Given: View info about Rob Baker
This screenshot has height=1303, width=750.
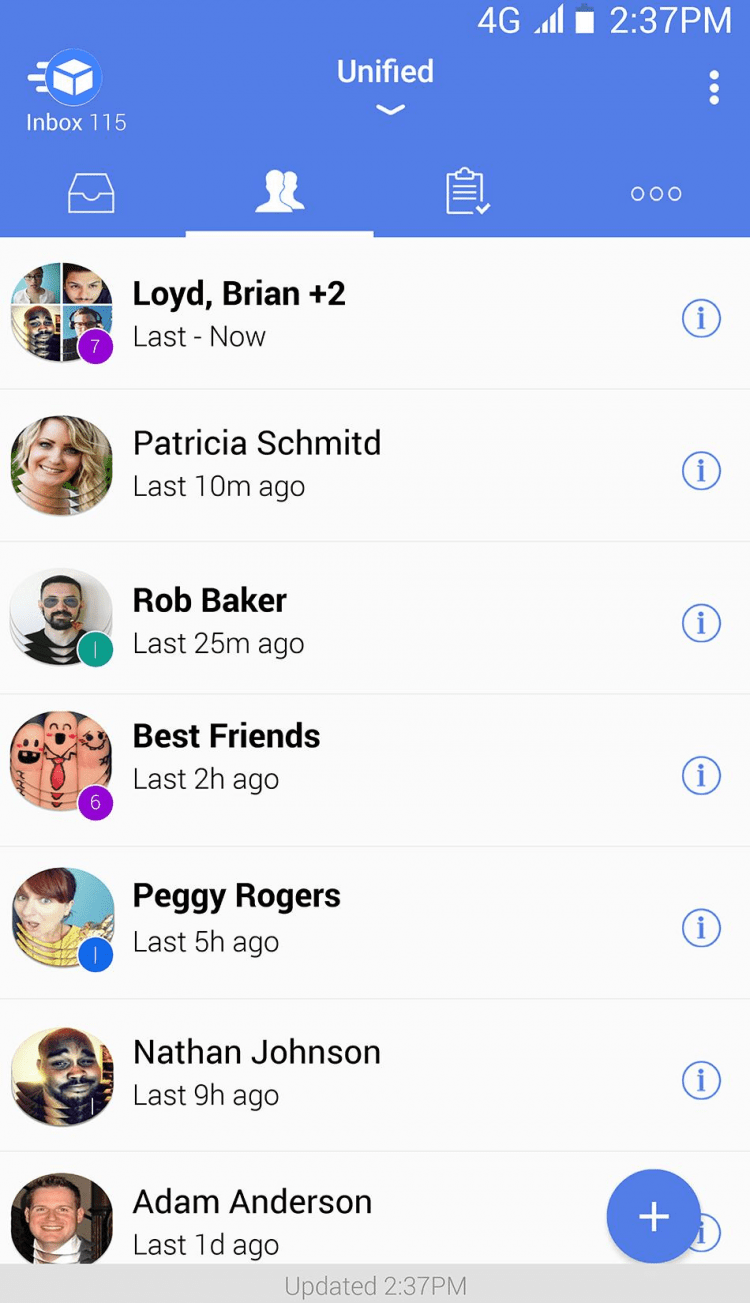Looking at the screenshot, I should pos(701,623).
